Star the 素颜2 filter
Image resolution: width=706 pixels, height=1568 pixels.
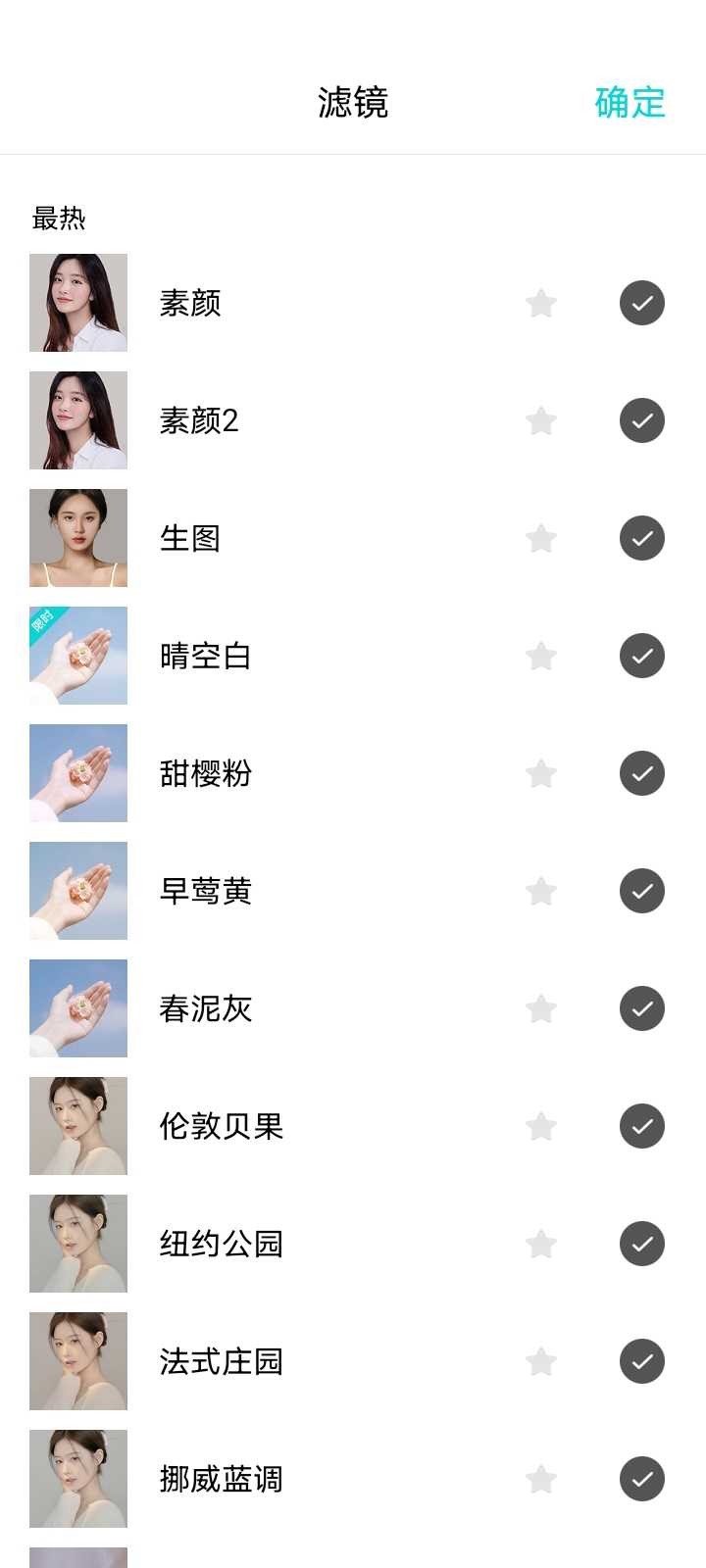click(541, 420)
